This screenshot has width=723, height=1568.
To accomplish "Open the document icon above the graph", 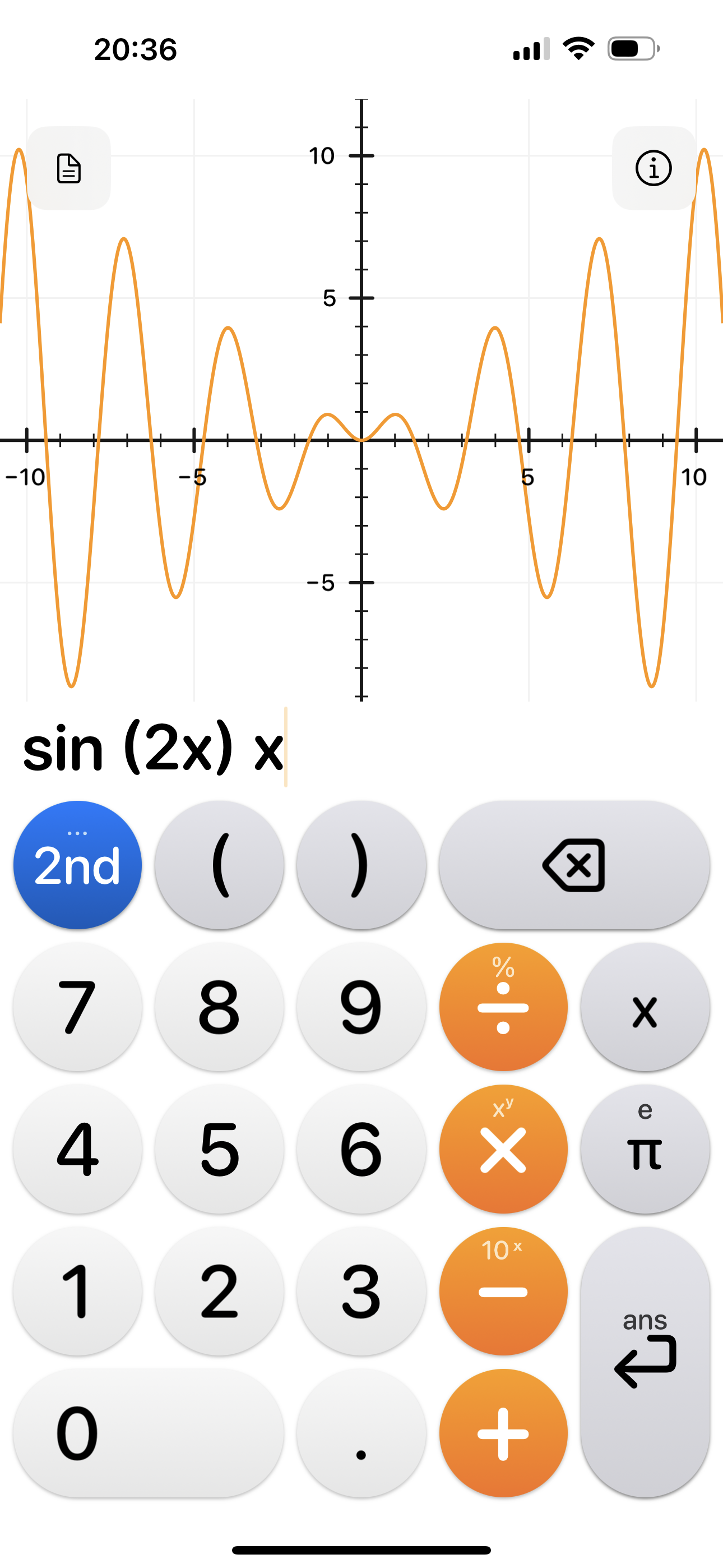I will (69, 168).
